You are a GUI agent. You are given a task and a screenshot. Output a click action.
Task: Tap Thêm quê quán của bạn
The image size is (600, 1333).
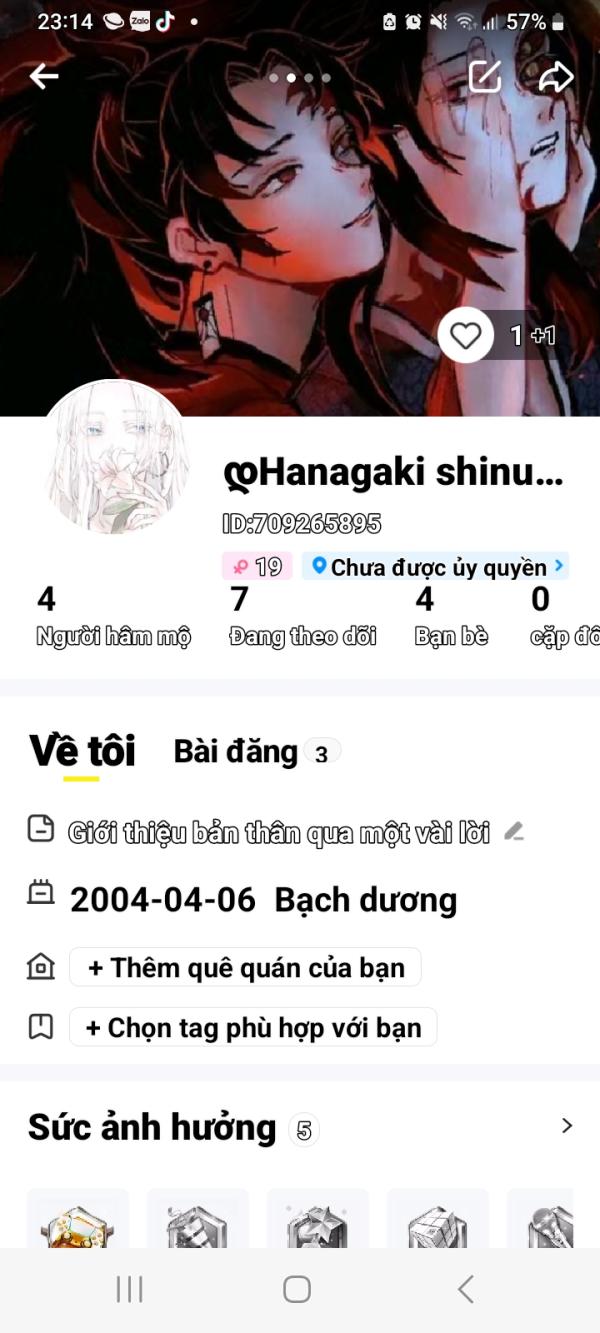245,968
